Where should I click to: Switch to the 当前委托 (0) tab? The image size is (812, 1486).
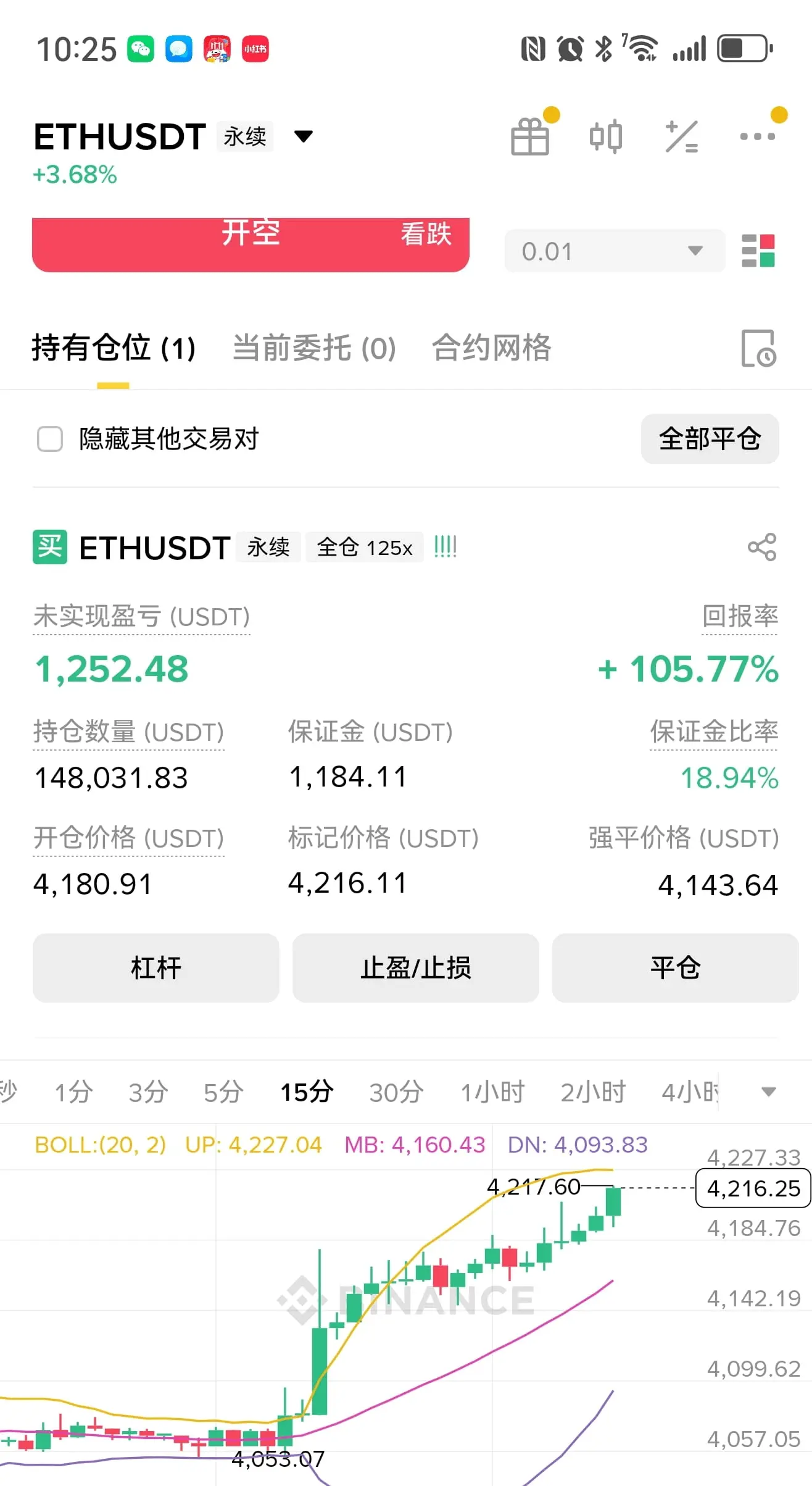coord(314,348)
